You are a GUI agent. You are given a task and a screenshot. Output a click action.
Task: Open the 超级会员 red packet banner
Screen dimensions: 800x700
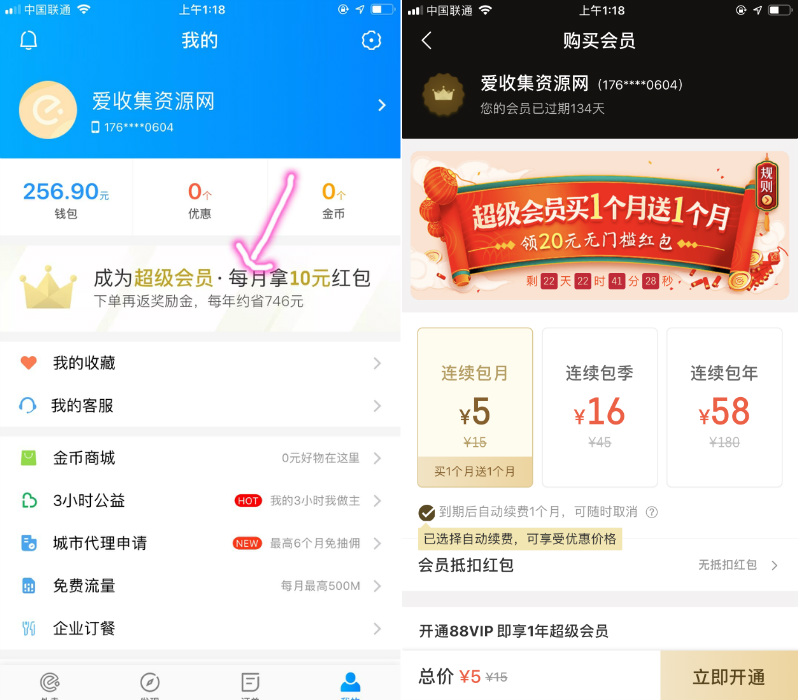(x=200, y=286)
